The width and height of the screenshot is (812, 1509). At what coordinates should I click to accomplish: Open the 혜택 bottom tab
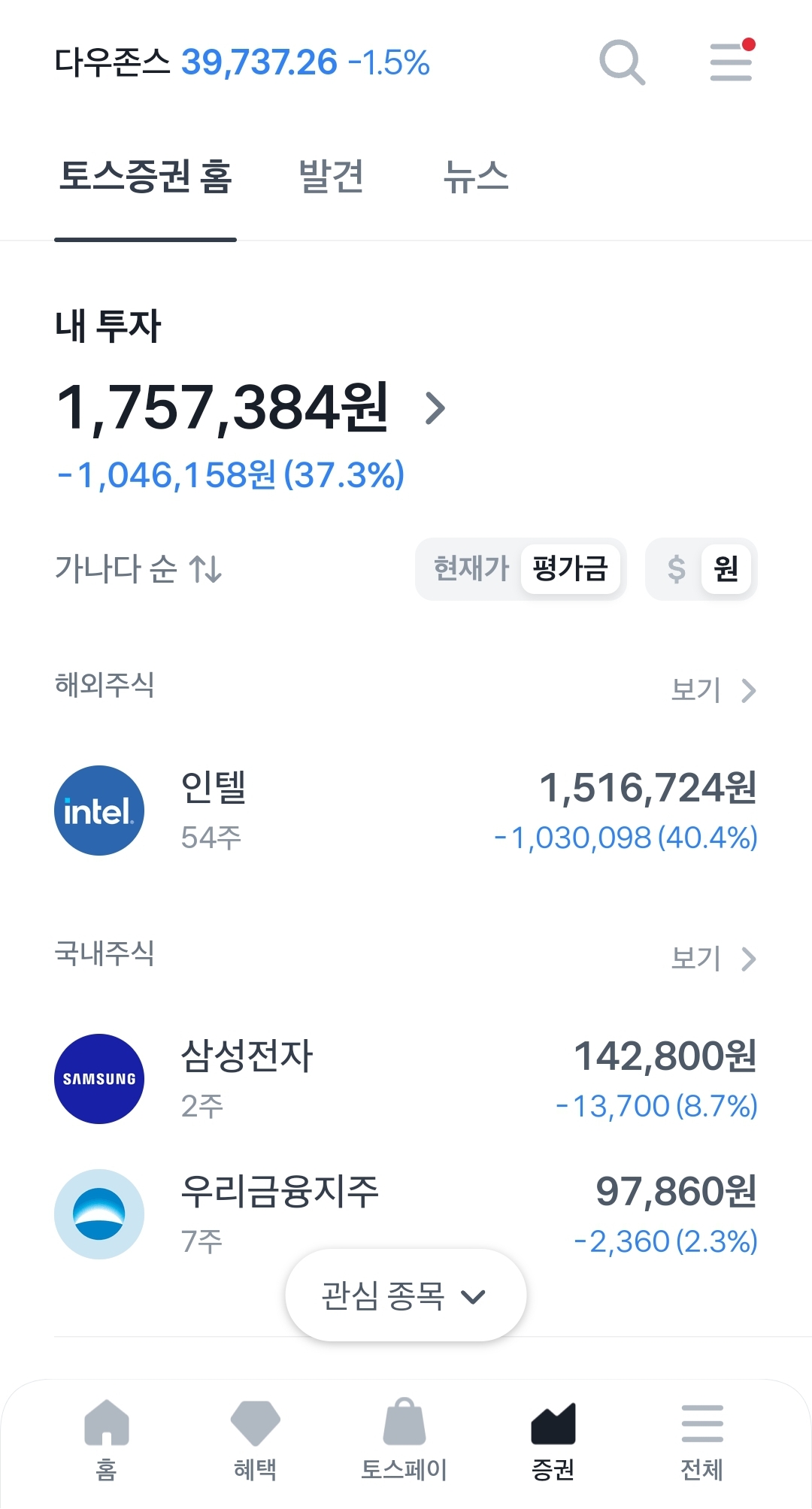[x=256, y=1441]
